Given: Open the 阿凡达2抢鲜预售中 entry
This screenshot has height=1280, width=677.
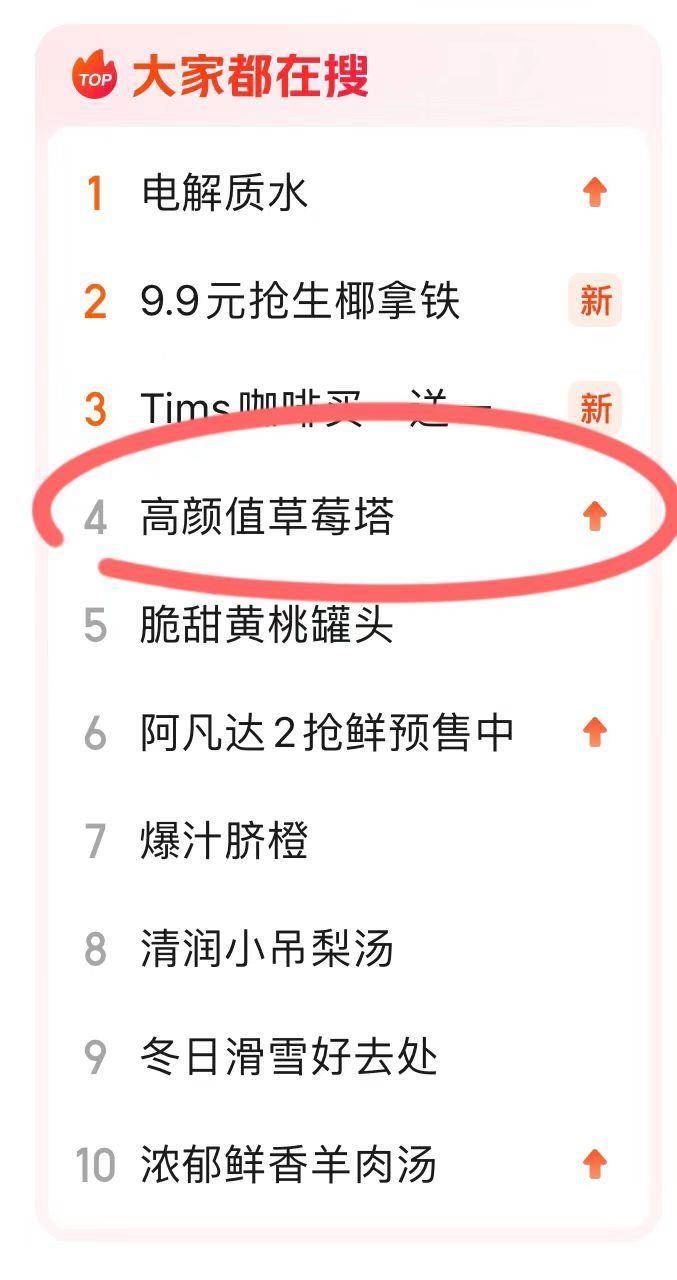Looking at the screenshot, I should coord(327,733).
